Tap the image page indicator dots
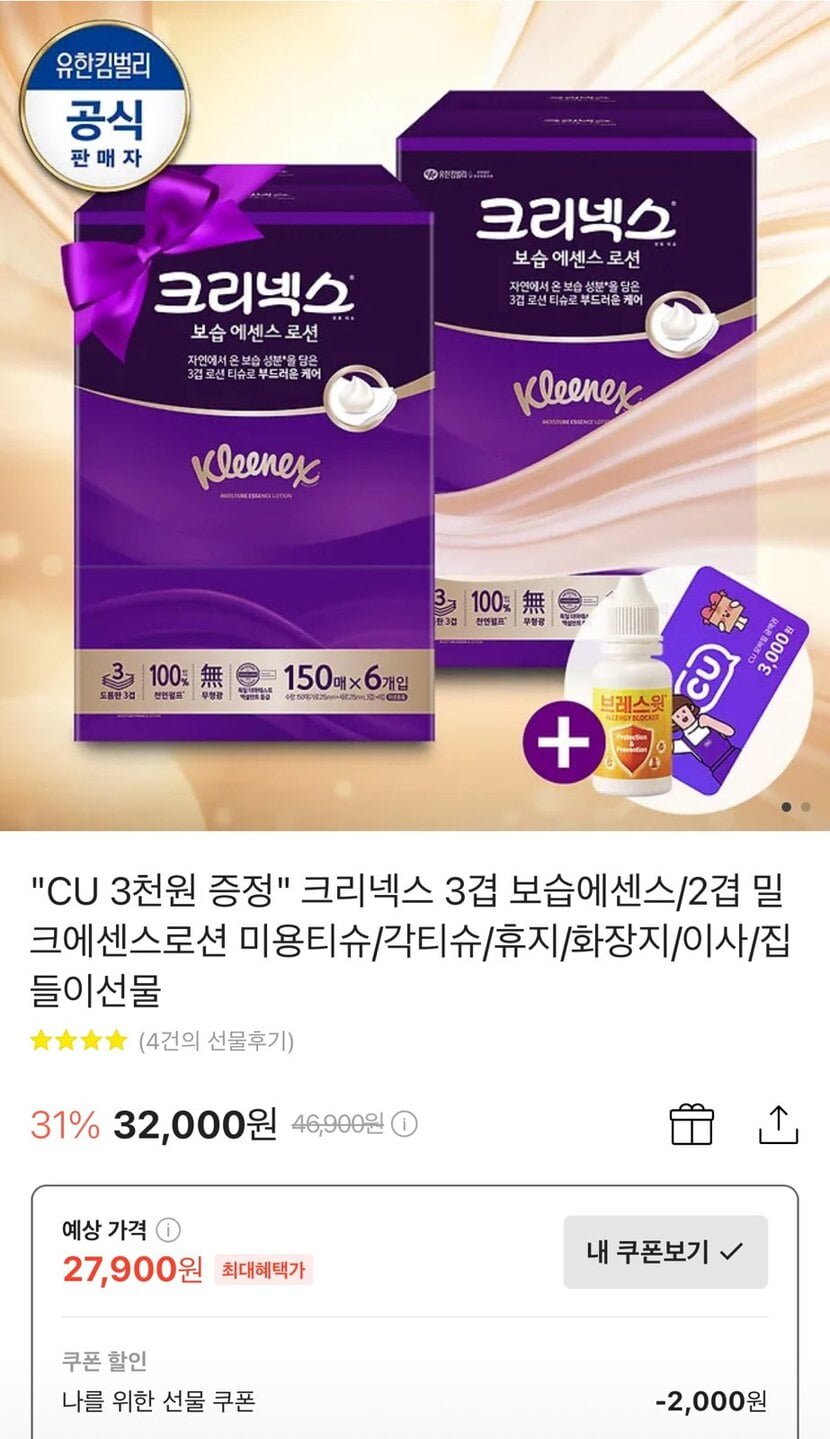 [x=796, y=807]
